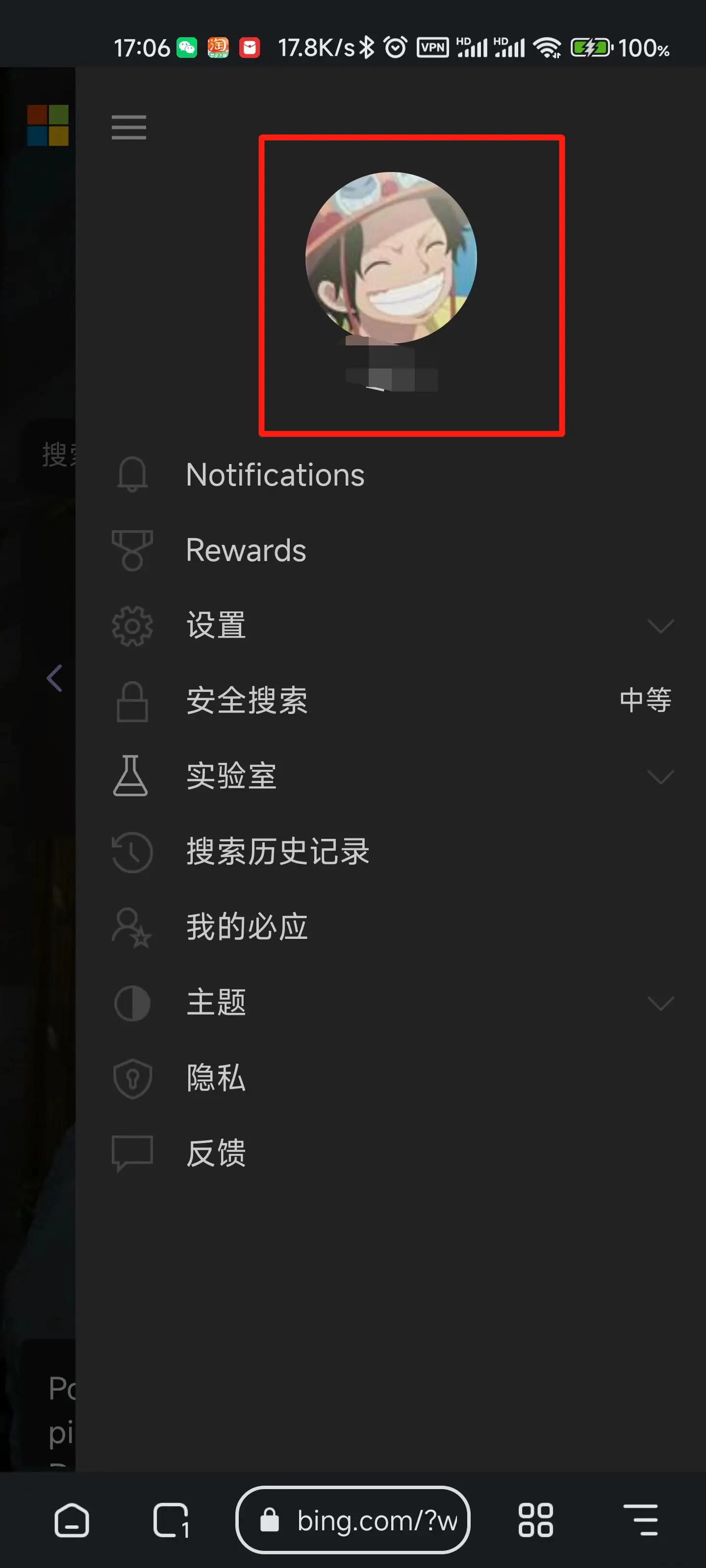Open Rewards
The width and height of the screenshot is (706, 1568).
click(246, 550)
